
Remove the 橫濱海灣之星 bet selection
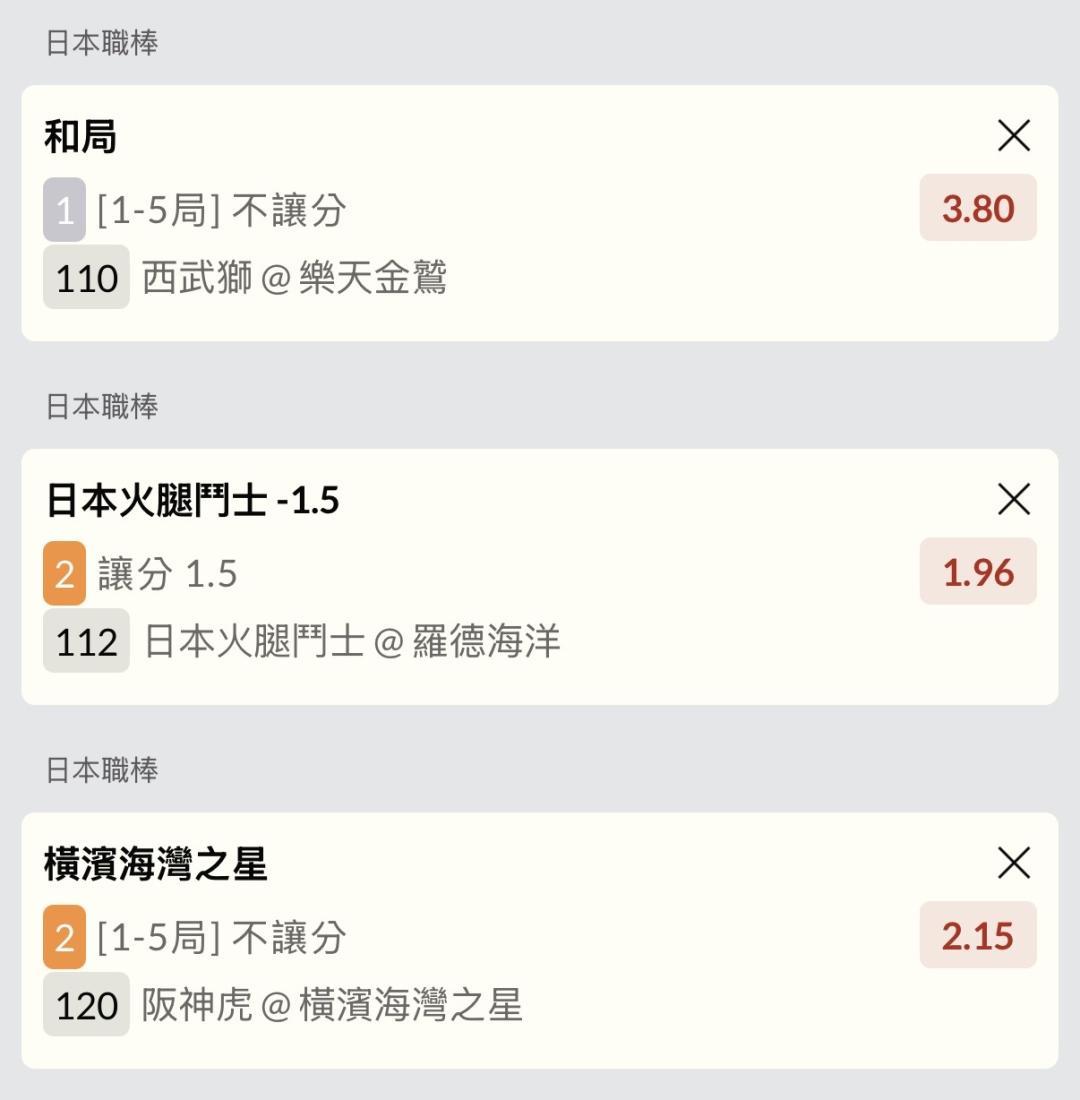tap(1013, 863)
